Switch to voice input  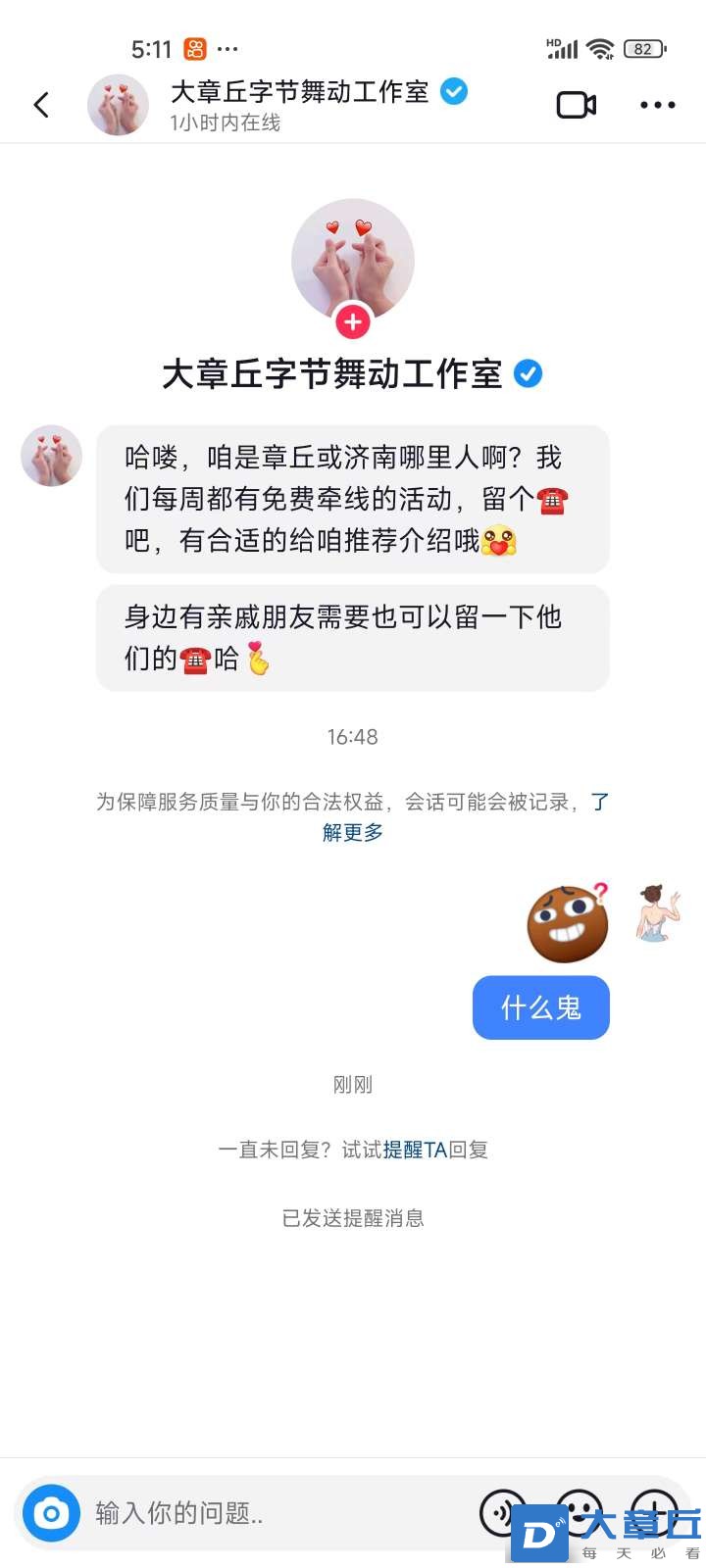(x=503, y=1514)
